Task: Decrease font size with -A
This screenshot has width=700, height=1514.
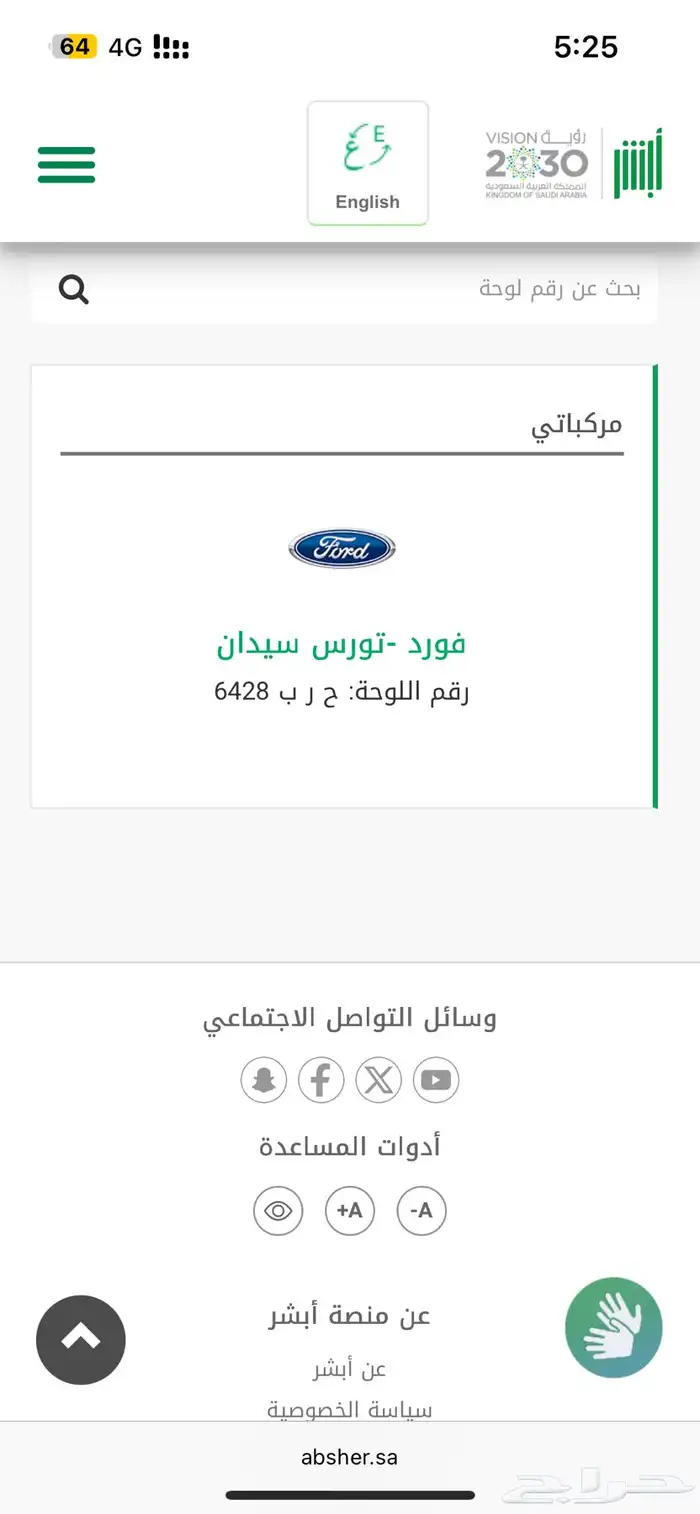Action: 421,1210
